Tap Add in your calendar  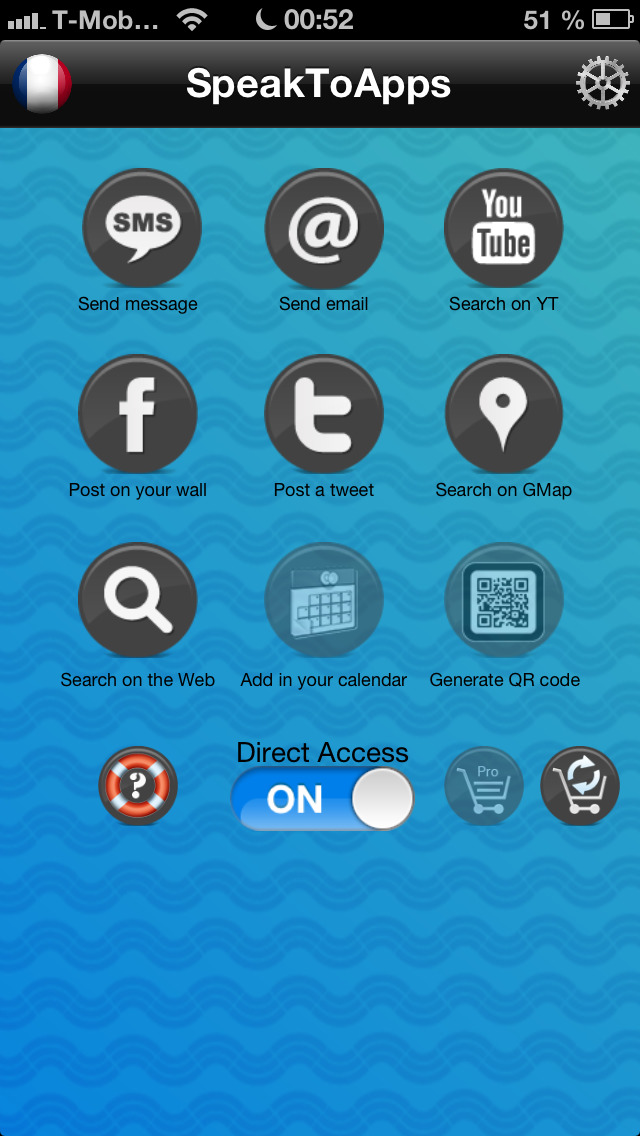(324, 603)
